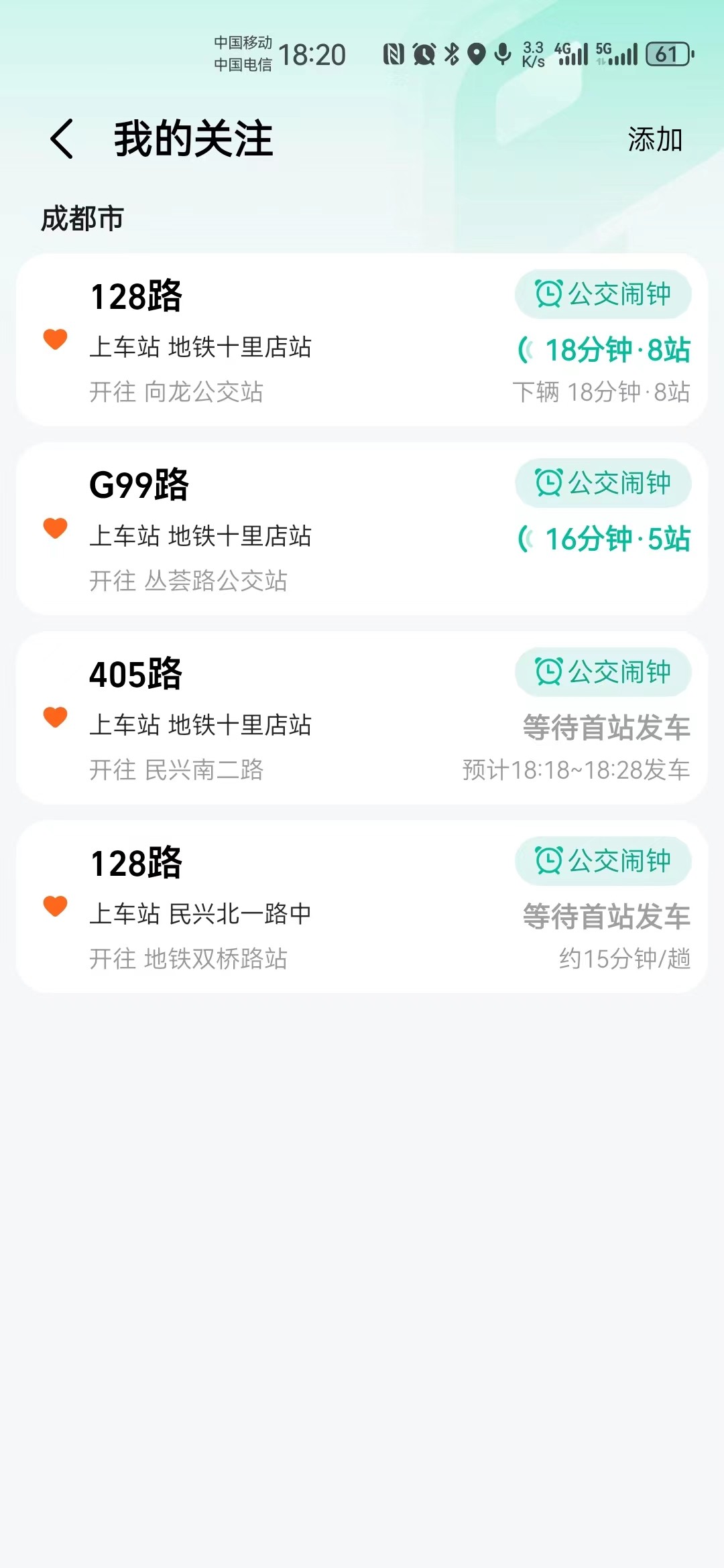Image resolution: width=724 pixels, height=1568 pixels.
Task: Unfavorite 128路 boarding at 民兴北一路中
Action: [x=55, y=906]
